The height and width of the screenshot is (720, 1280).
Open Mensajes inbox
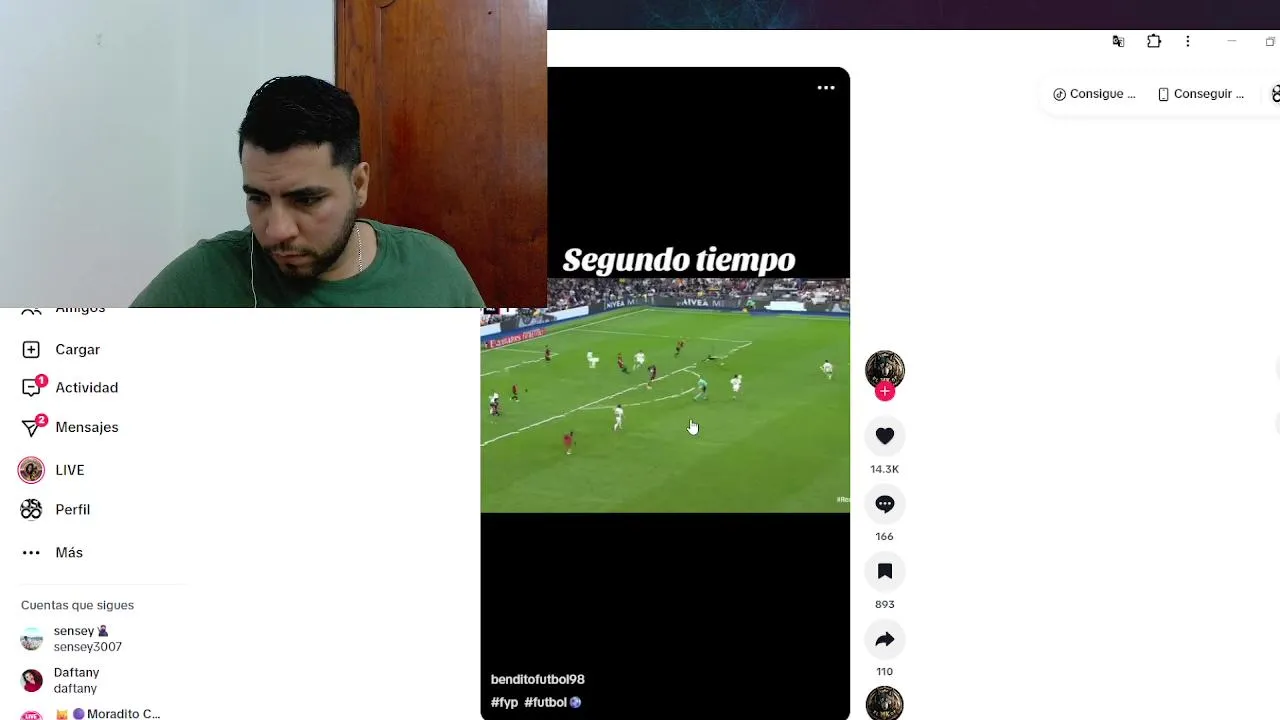pos(86,427)
